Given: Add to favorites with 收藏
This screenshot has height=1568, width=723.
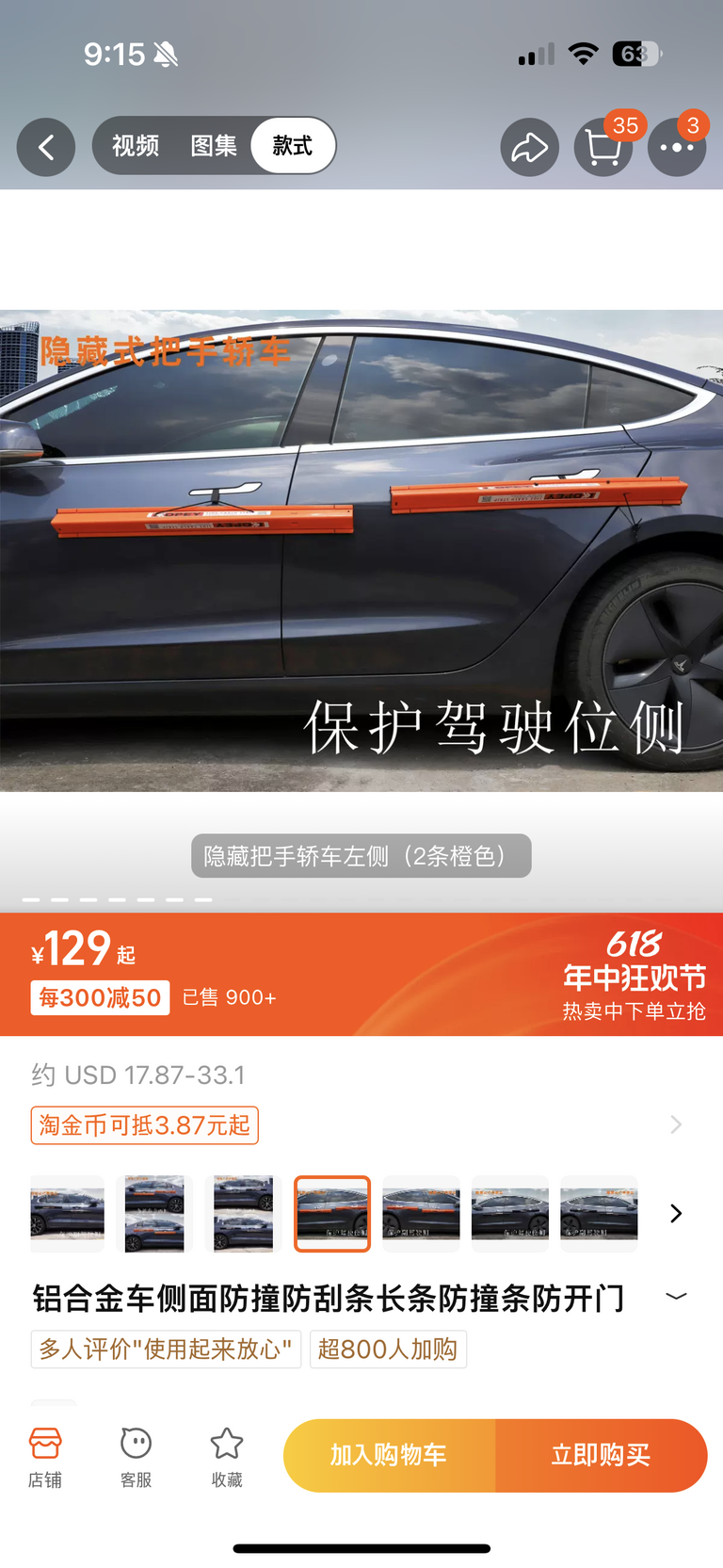Looking at the screenshot, I should tap(227, 1456).
